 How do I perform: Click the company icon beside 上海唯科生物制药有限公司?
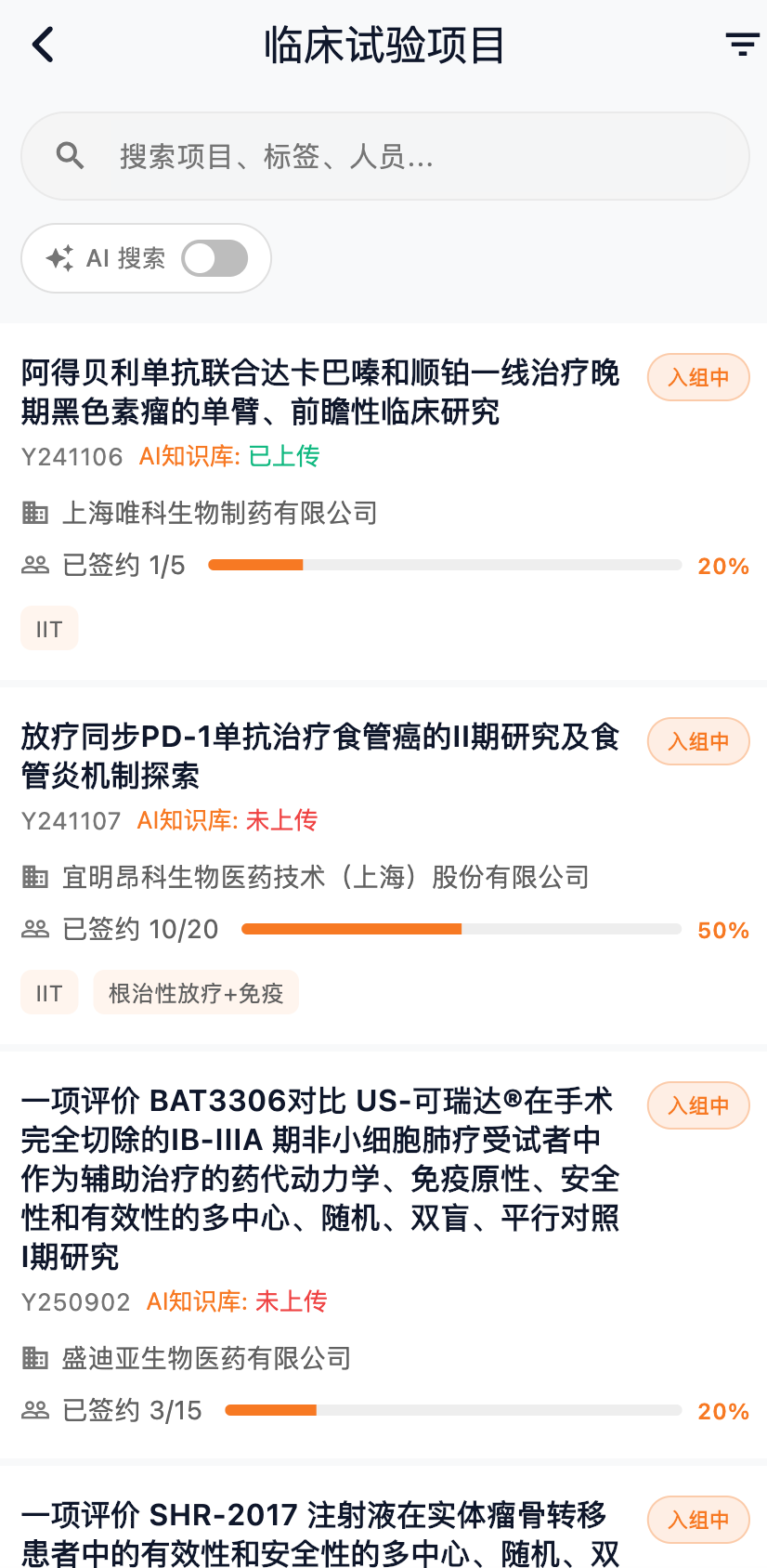click(34, 513)
